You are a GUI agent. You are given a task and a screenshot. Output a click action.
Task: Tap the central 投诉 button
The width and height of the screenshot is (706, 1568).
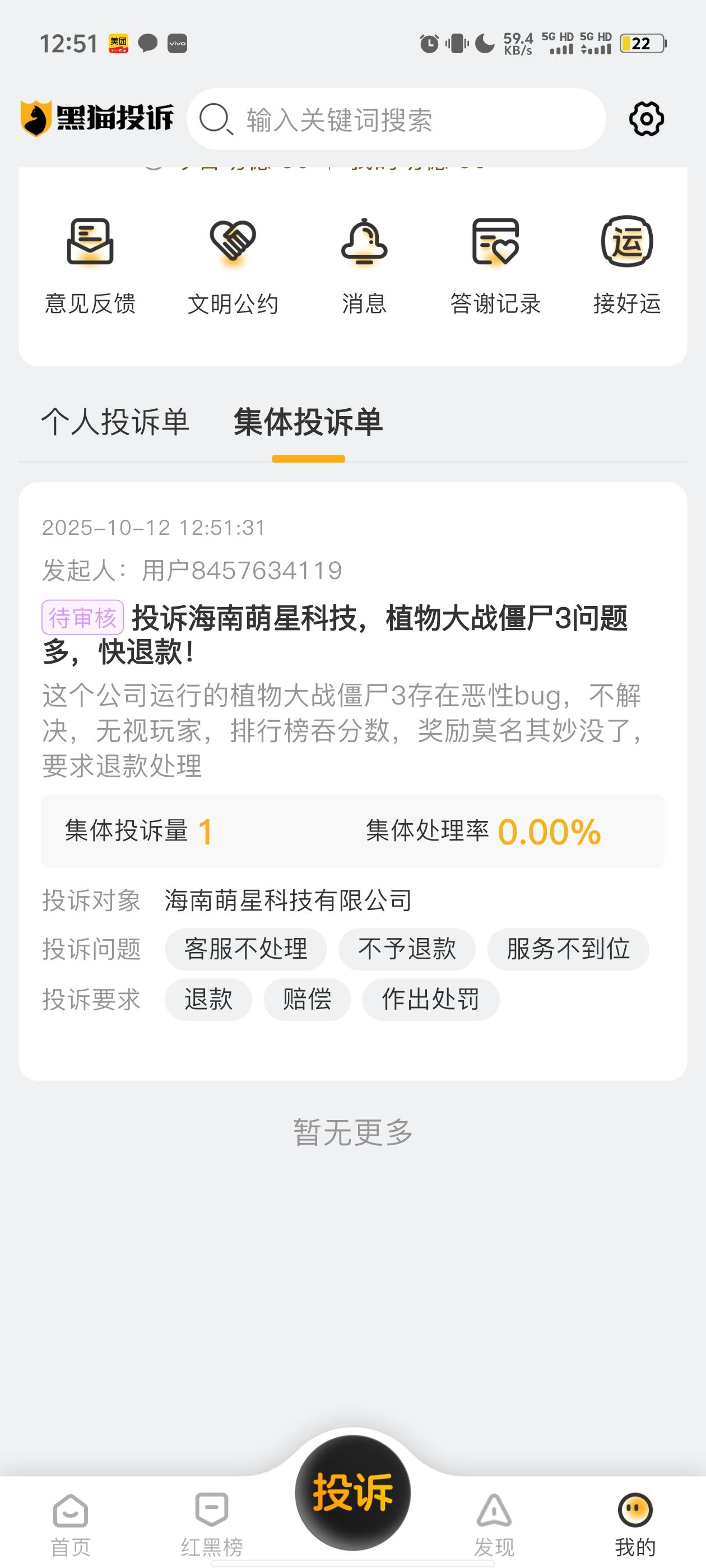click(352, 1493)
